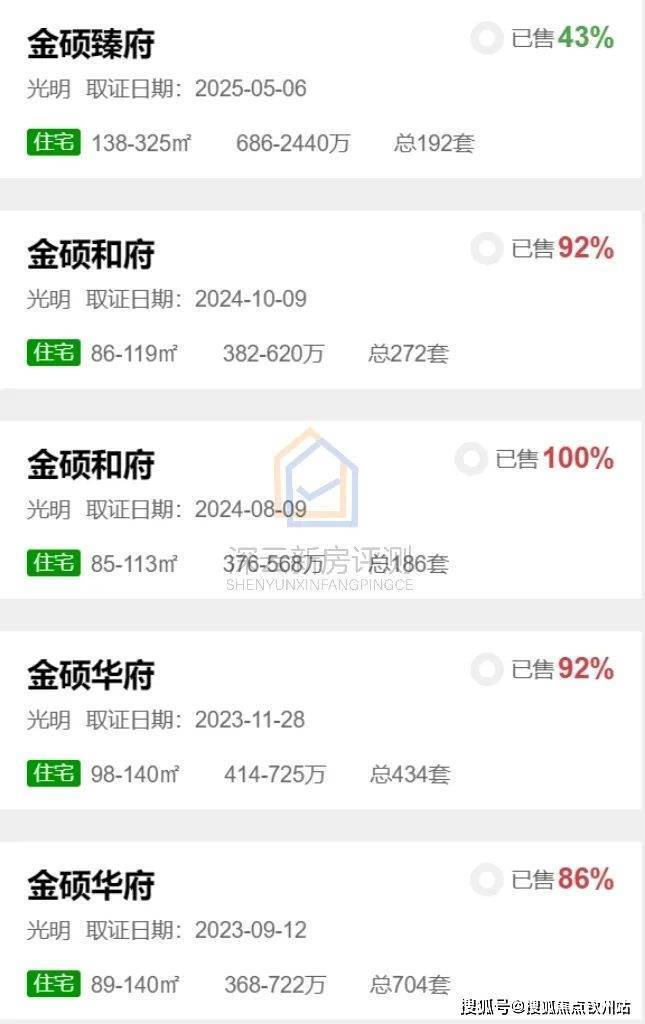Open 金硕华府 listing dated 2023-11-28

click(90, 675)
